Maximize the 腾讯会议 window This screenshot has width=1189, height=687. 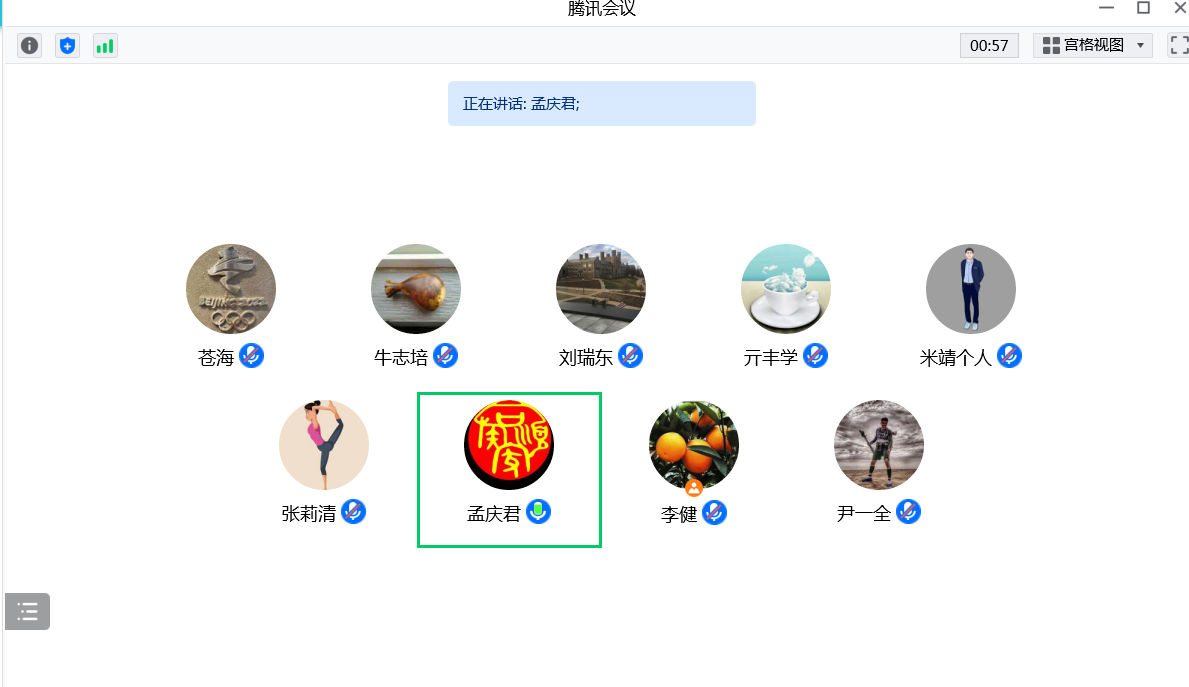(1143, 8)
